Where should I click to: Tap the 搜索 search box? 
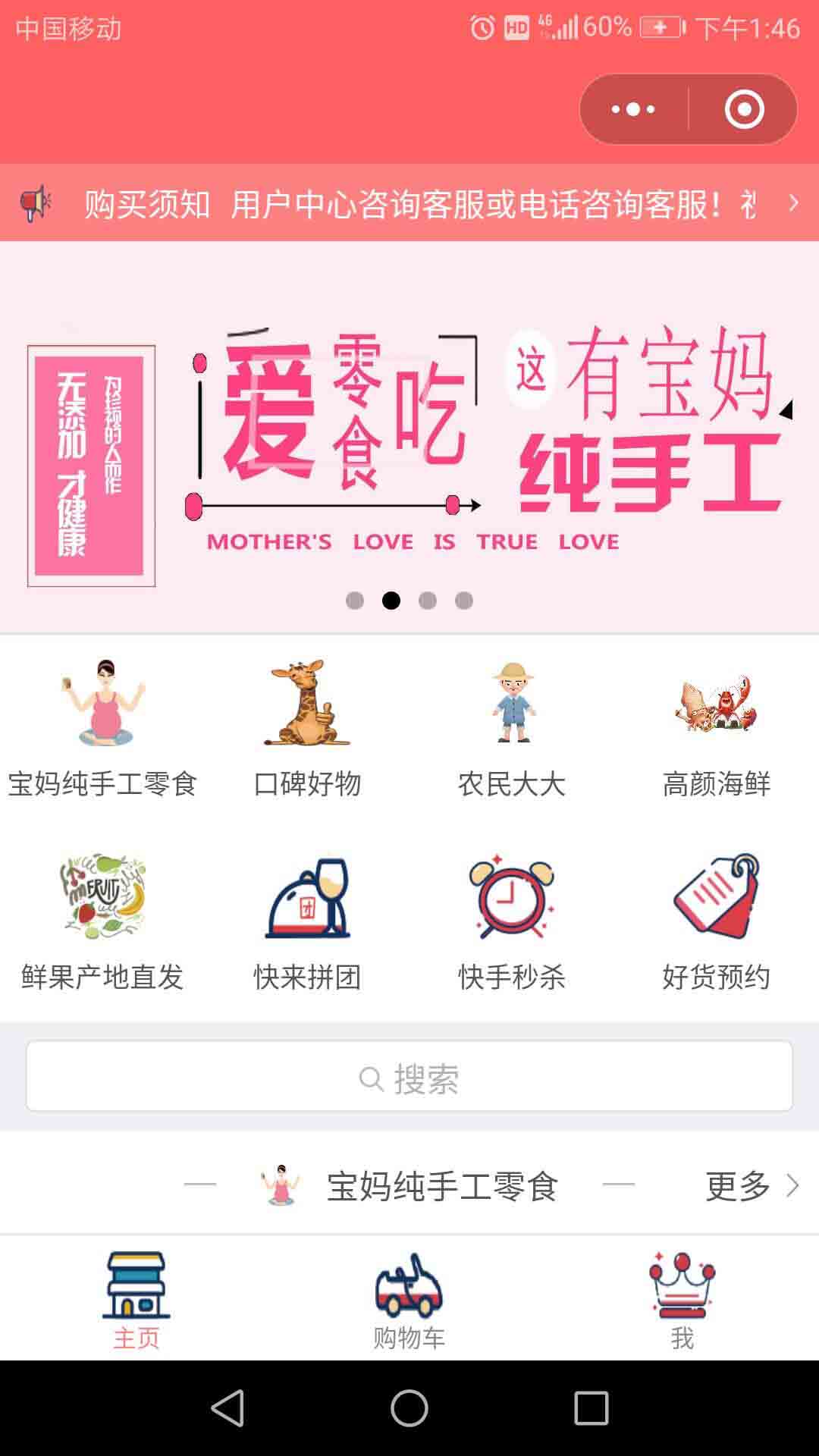(x=409, y=1076)
